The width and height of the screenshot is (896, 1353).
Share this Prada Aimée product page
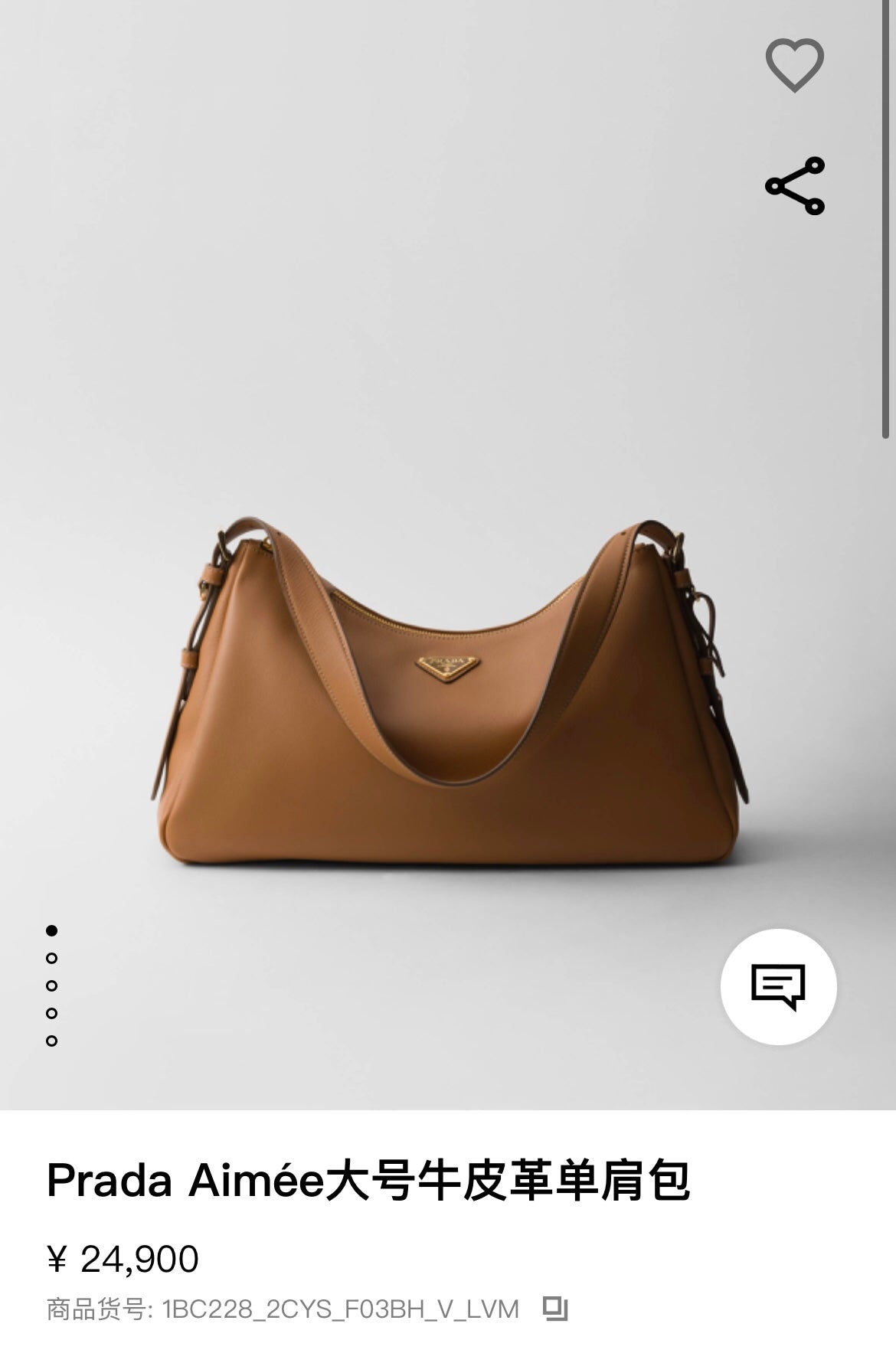(x=795, y=186)
